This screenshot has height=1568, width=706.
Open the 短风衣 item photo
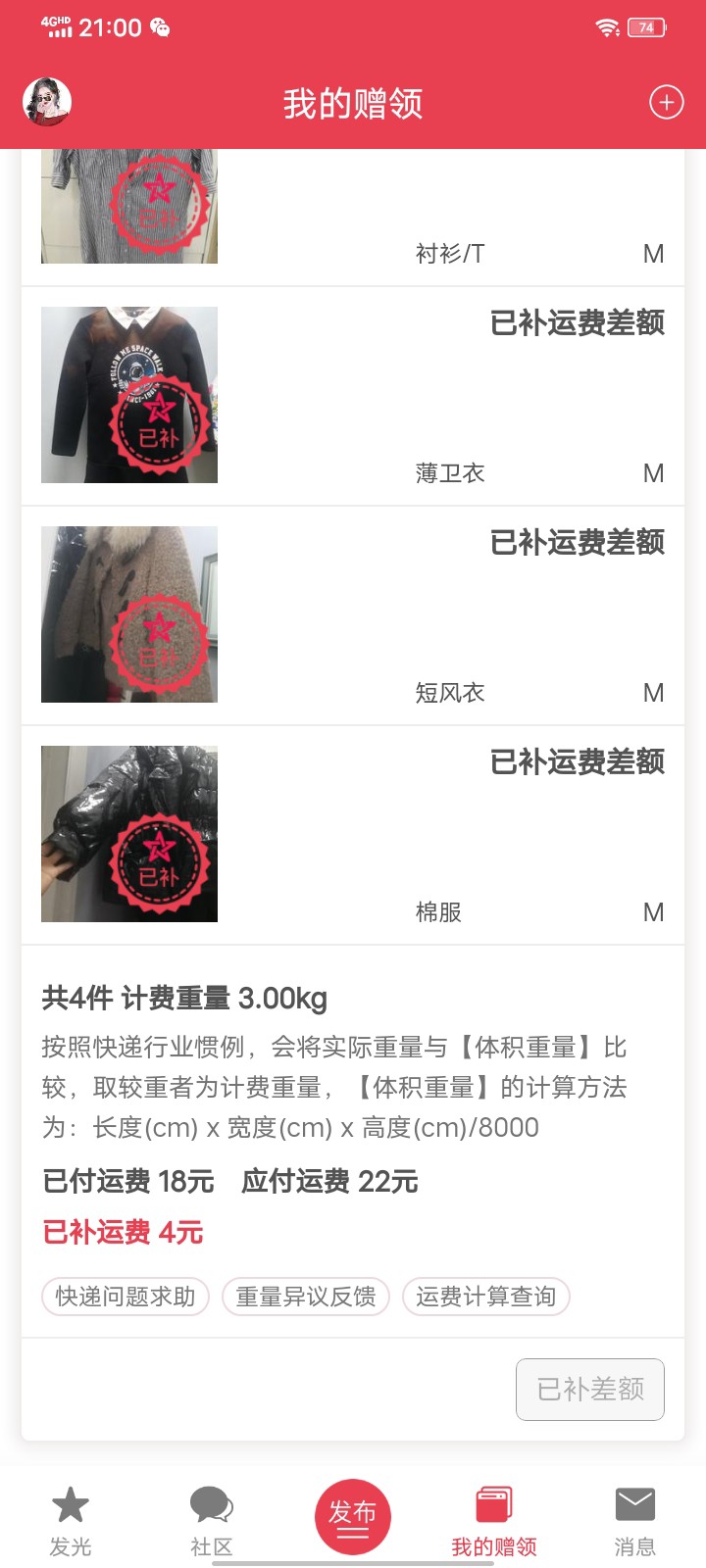point(129,614)
